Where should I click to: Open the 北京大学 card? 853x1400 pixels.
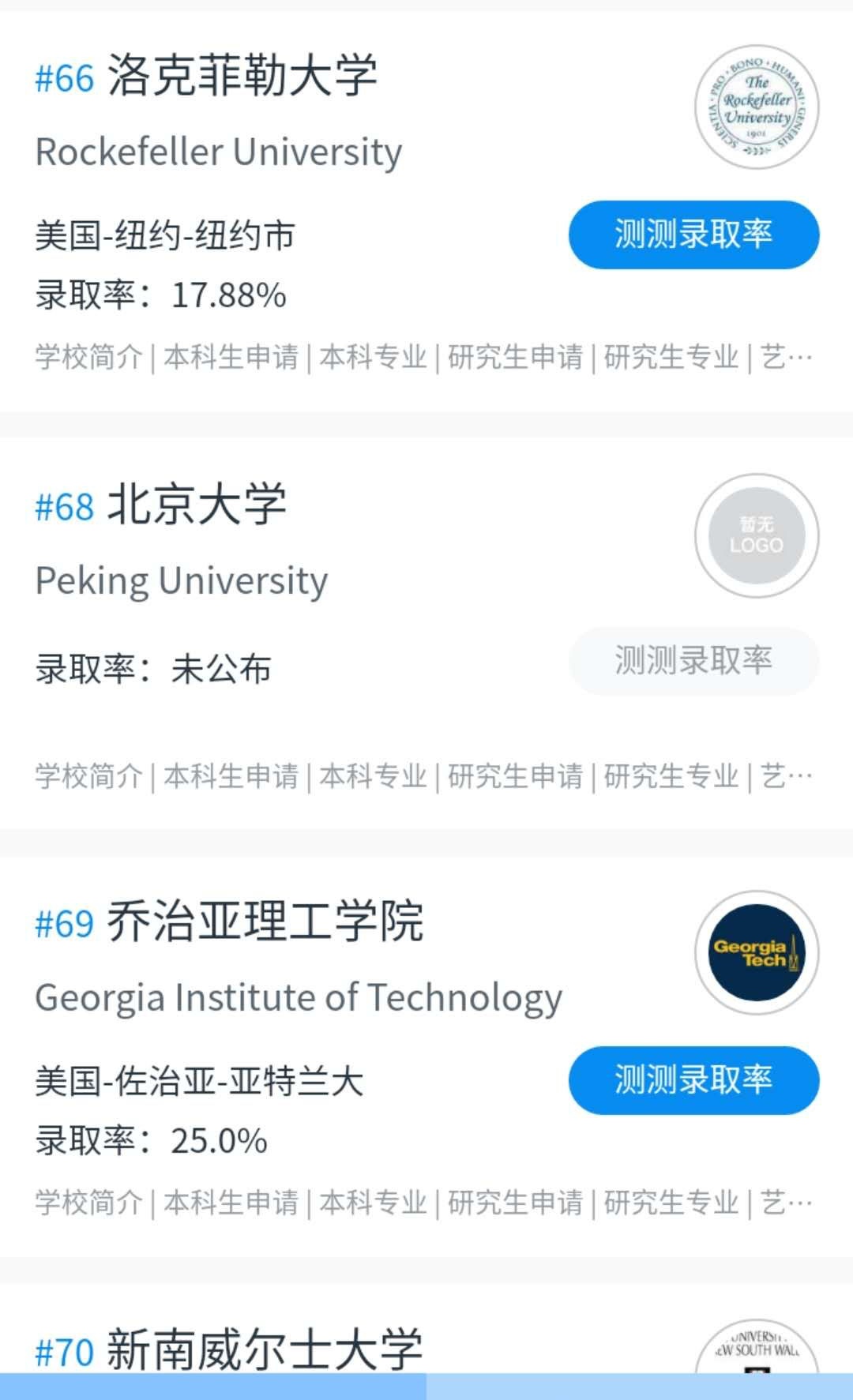tap(426, 633)
